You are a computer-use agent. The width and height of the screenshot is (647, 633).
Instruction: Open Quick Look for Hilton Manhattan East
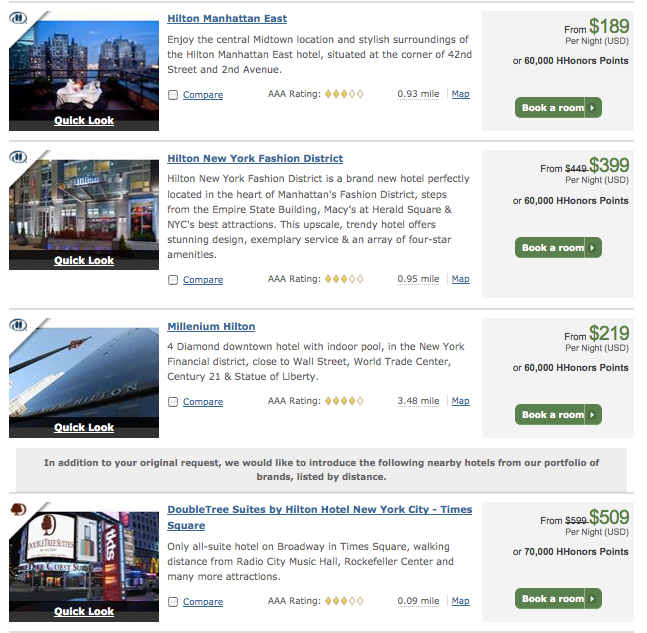(84, 120)
